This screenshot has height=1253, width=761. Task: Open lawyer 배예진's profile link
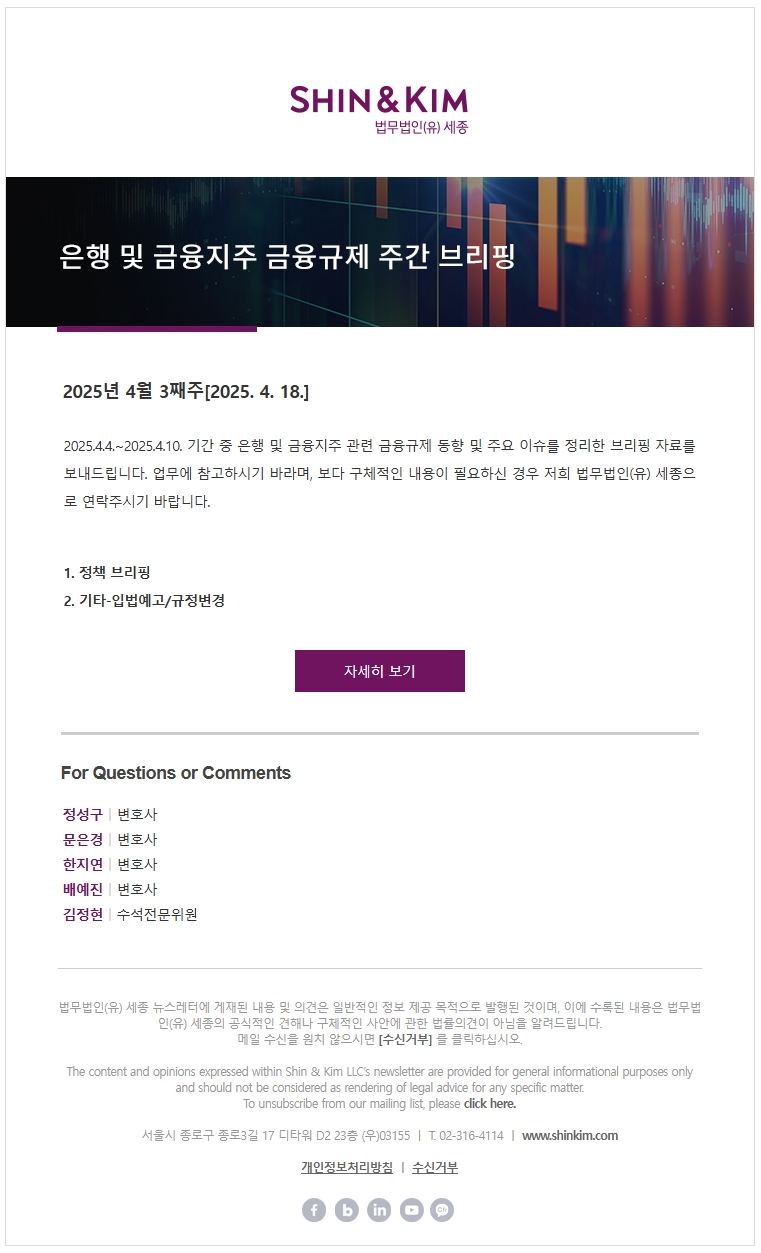click(x=82, y=889)
